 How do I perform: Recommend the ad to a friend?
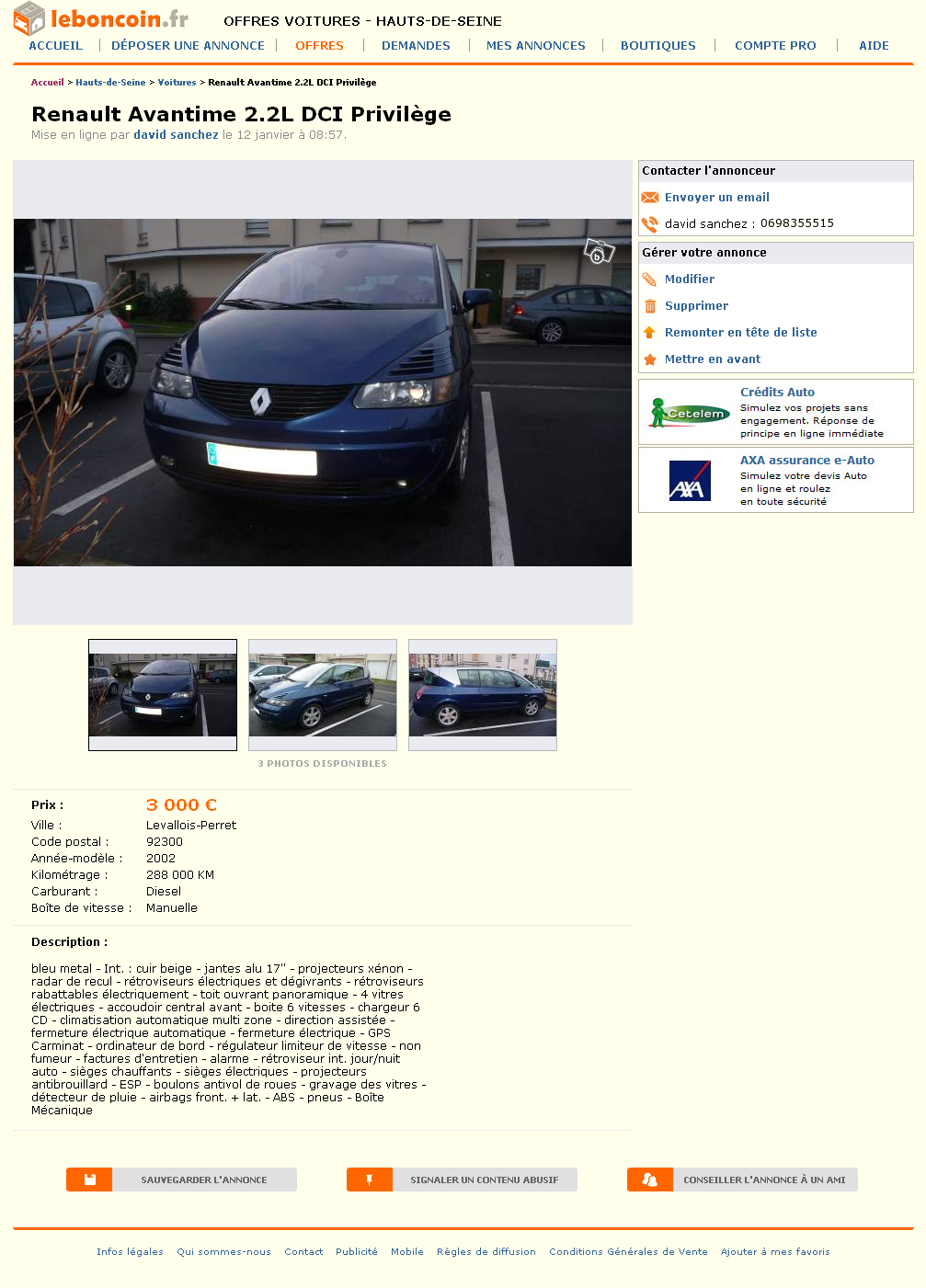(x=742, y=1180)
